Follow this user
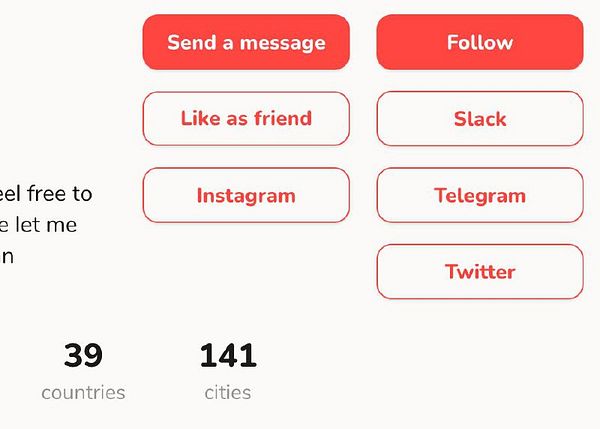 pos(479,42)
